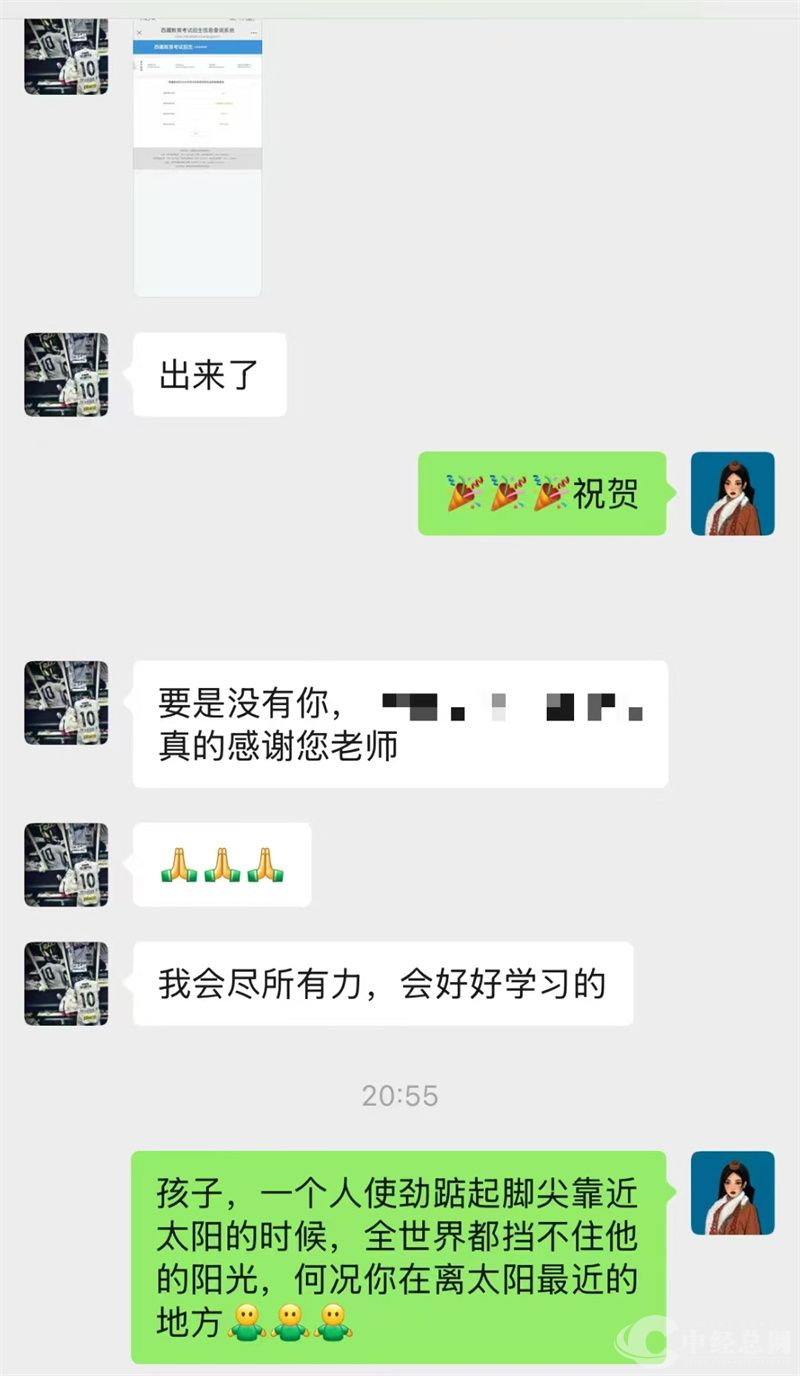Click a party popper emoji in the congratulation bubble
Viewport: 800px width, 1376px height.
pyautogui.click(x=462, y=492)
